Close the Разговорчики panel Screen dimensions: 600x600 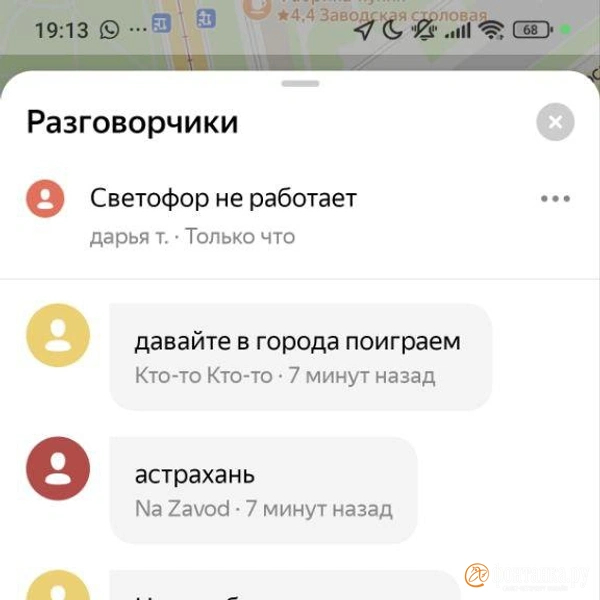tap(555, 123)
